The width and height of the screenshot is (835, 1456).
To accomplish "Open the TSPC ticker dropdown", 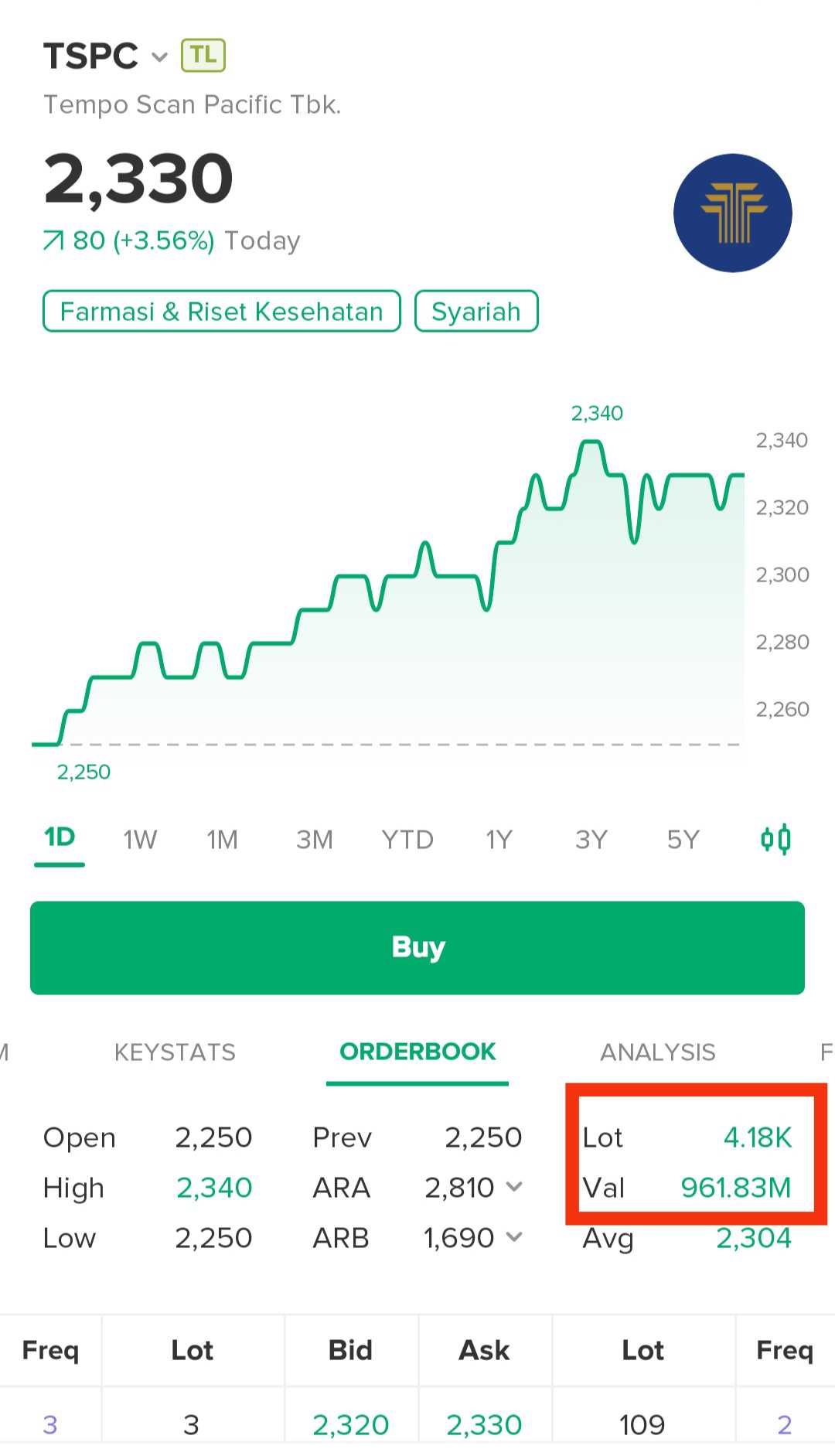I will [x=159, y=56].
